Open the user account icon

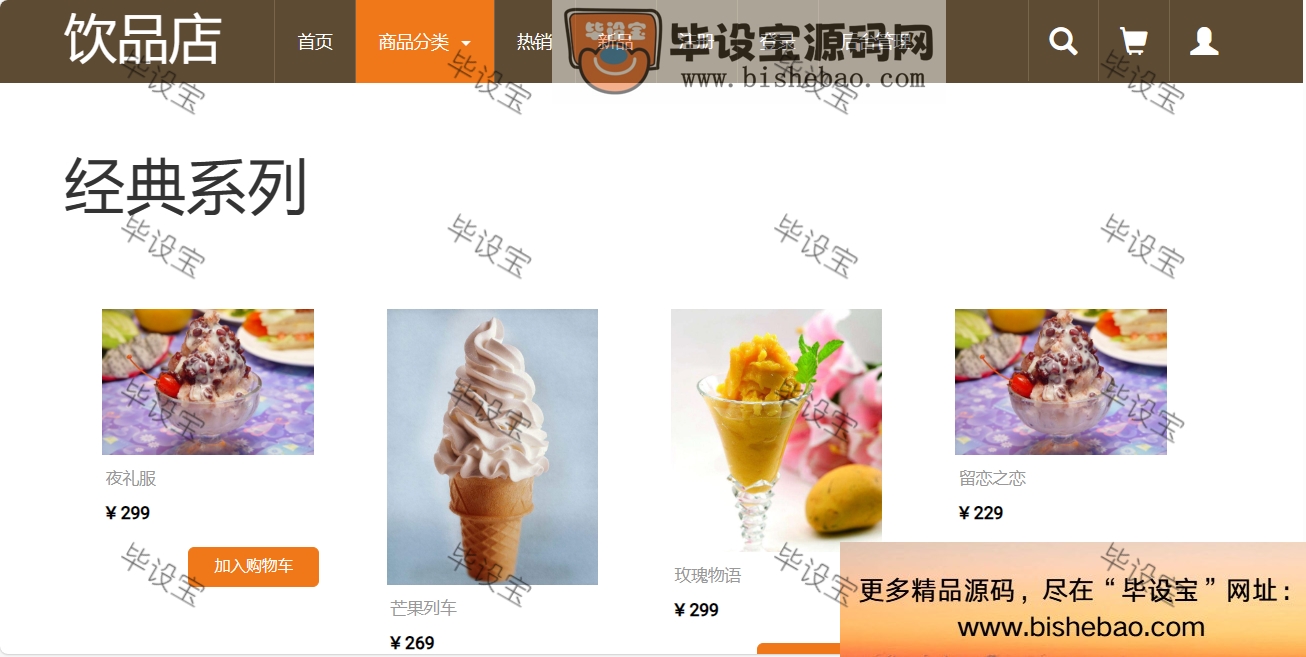pyautogui.click(x=1204, y=41)
